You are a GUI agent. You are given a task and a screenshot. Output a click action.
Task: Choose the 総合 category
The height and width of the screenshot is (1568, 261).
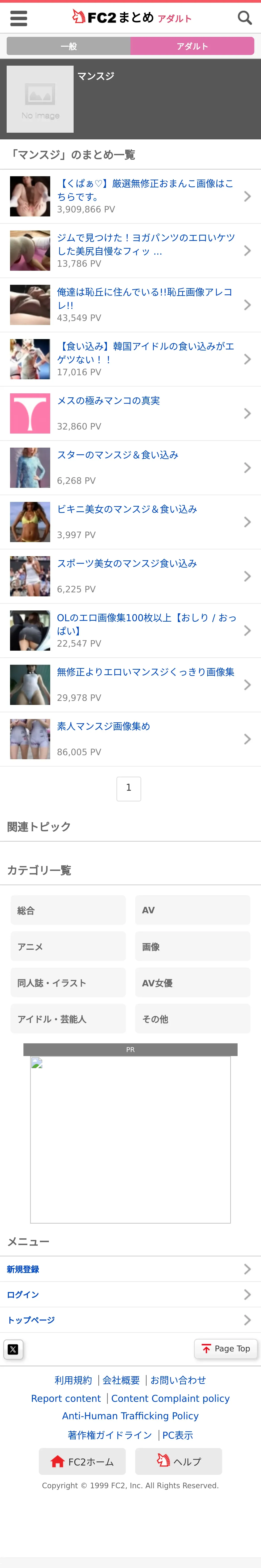click(x=68, y=910)
